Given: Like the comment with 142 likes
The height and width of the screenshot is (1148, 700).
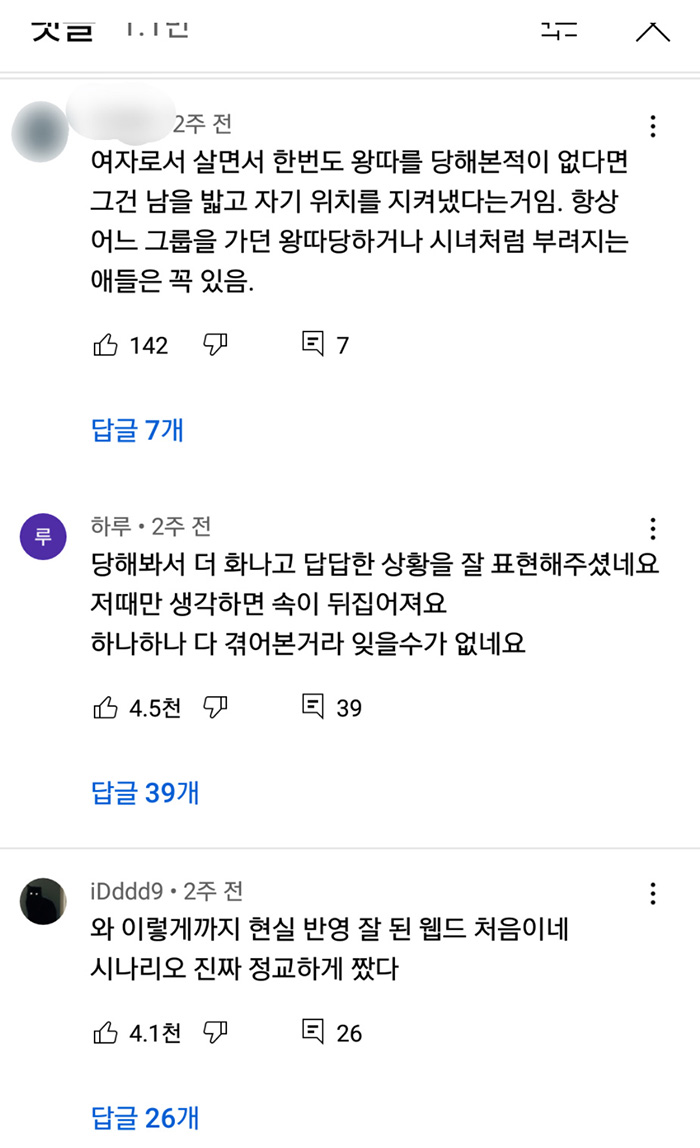Looking at the screenshot, I should (105, 345).
